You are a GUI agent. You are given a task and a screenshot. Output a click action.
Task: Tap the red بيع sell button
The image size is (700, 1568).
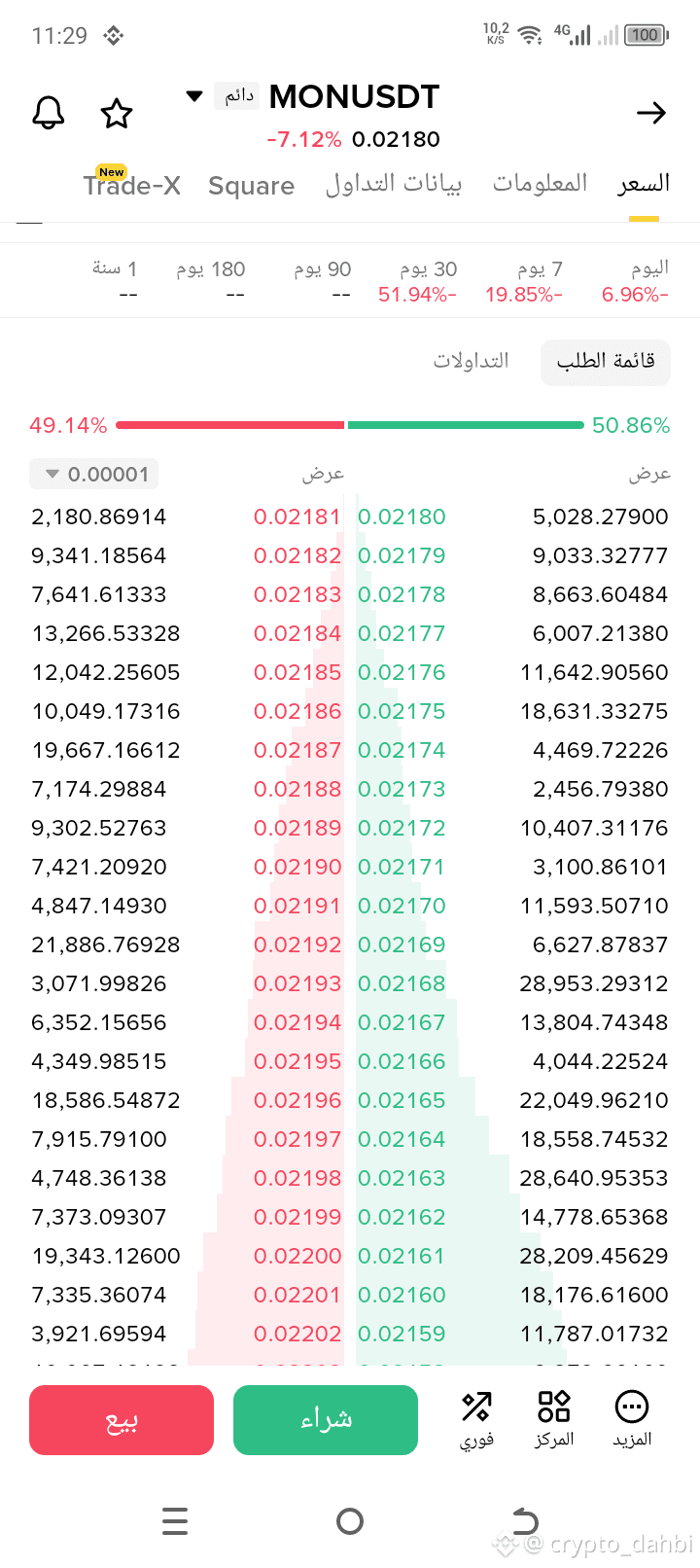click(x=122, y=1420)
